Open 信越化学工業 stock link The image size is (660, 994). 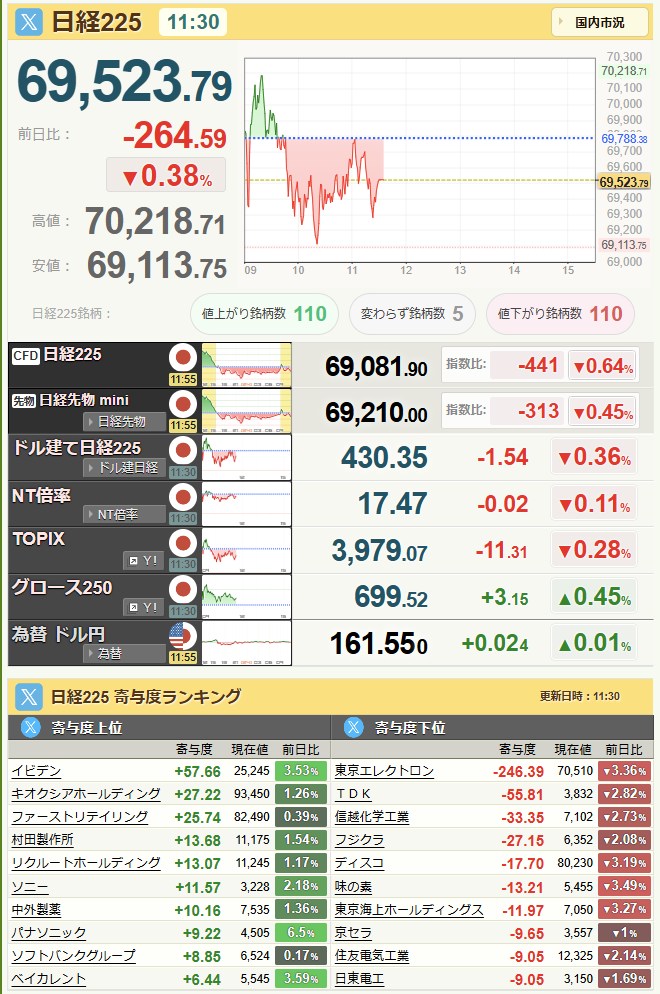pyautogui.click(x=372, y=816)
